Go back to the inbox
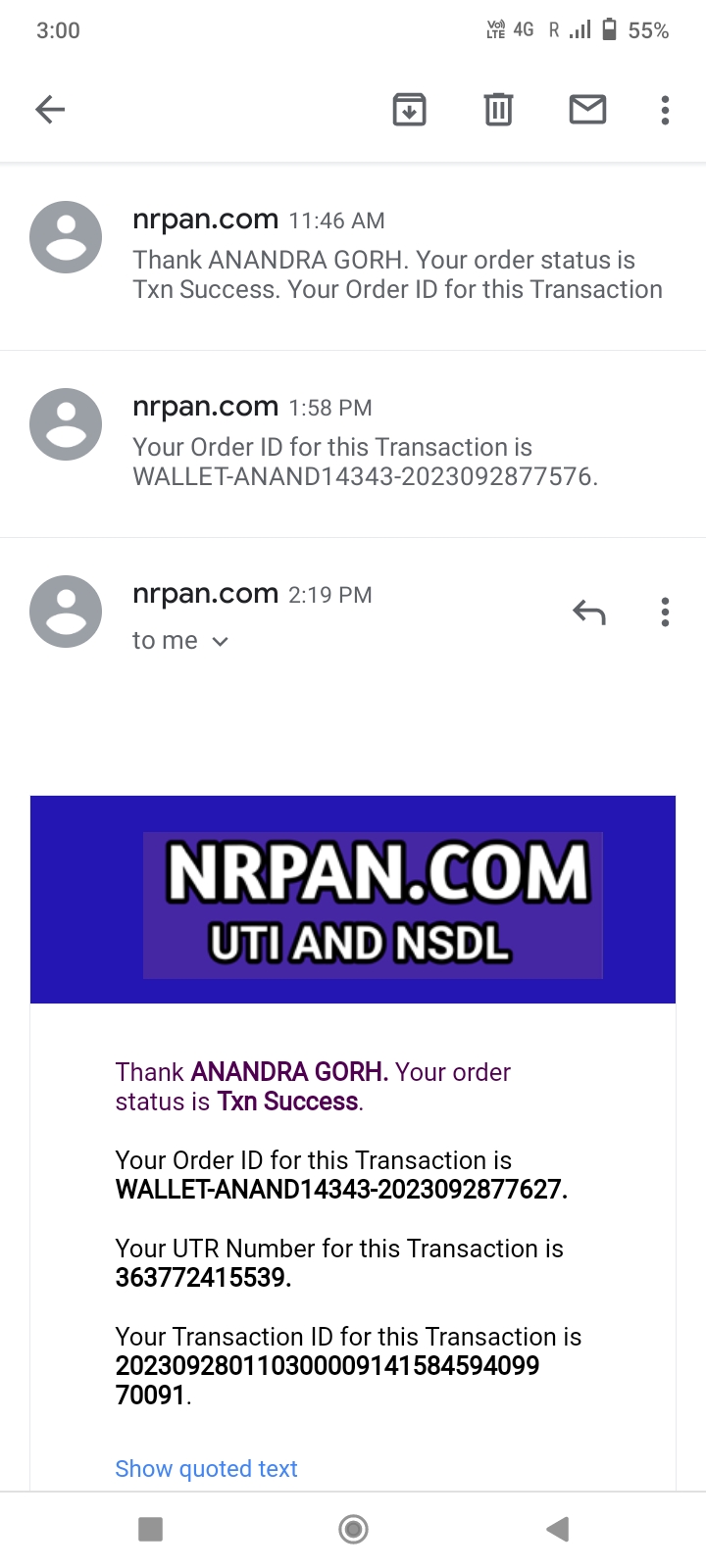This screenshot has height=1568, width=706. (x=50, y=109)
